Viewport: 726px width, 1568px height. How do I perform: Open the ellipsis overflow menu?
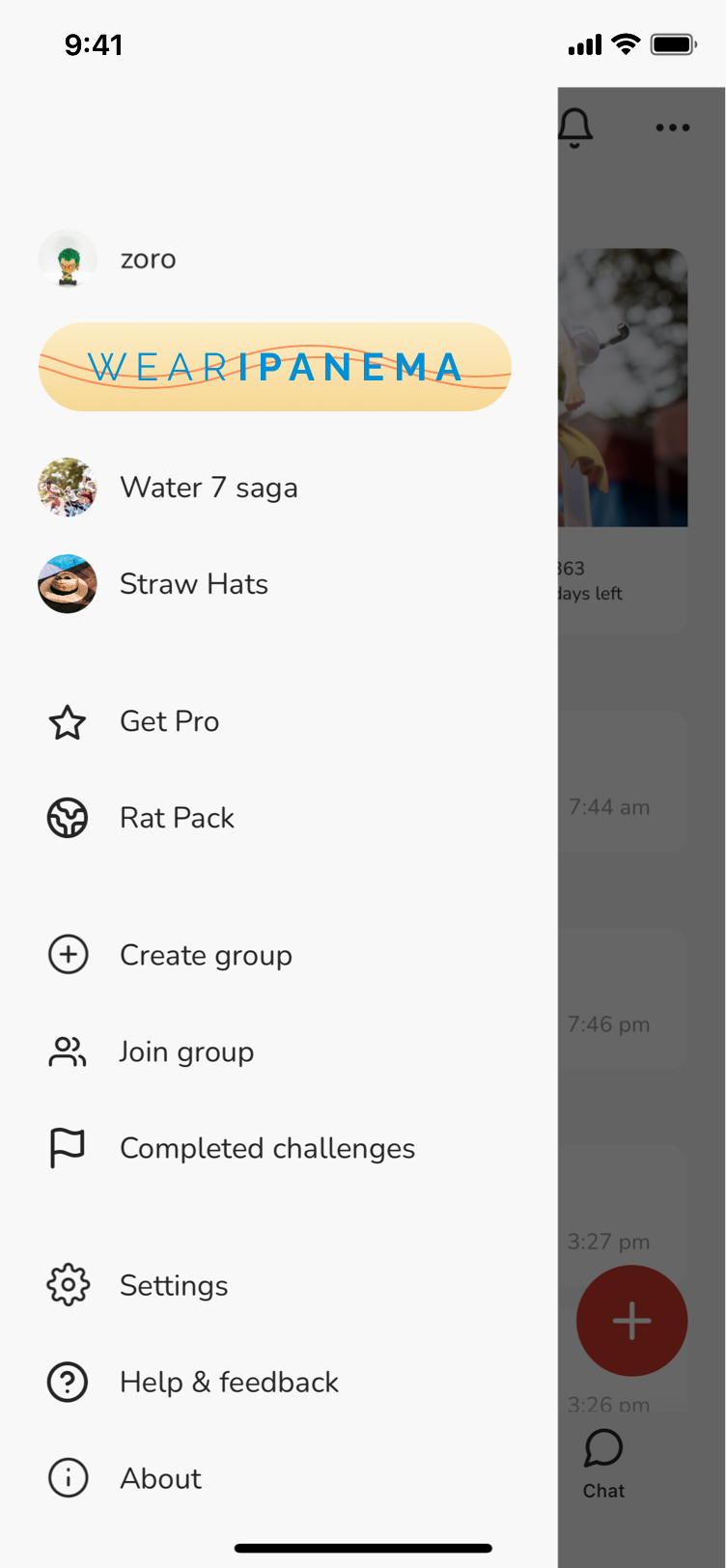click(673, 126)
